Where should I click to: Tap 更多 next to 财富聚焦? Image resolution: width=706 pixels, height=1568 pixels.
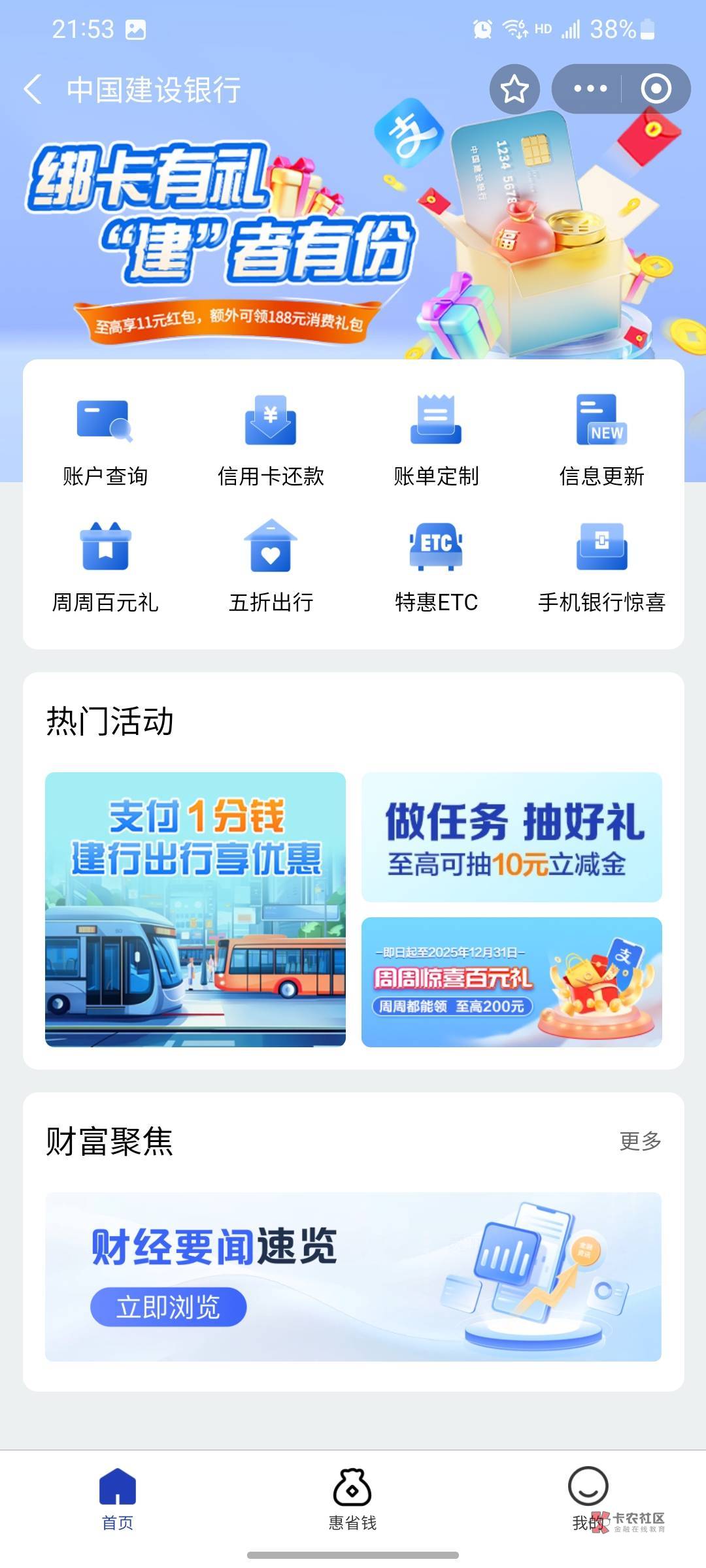coord(640,1141)
